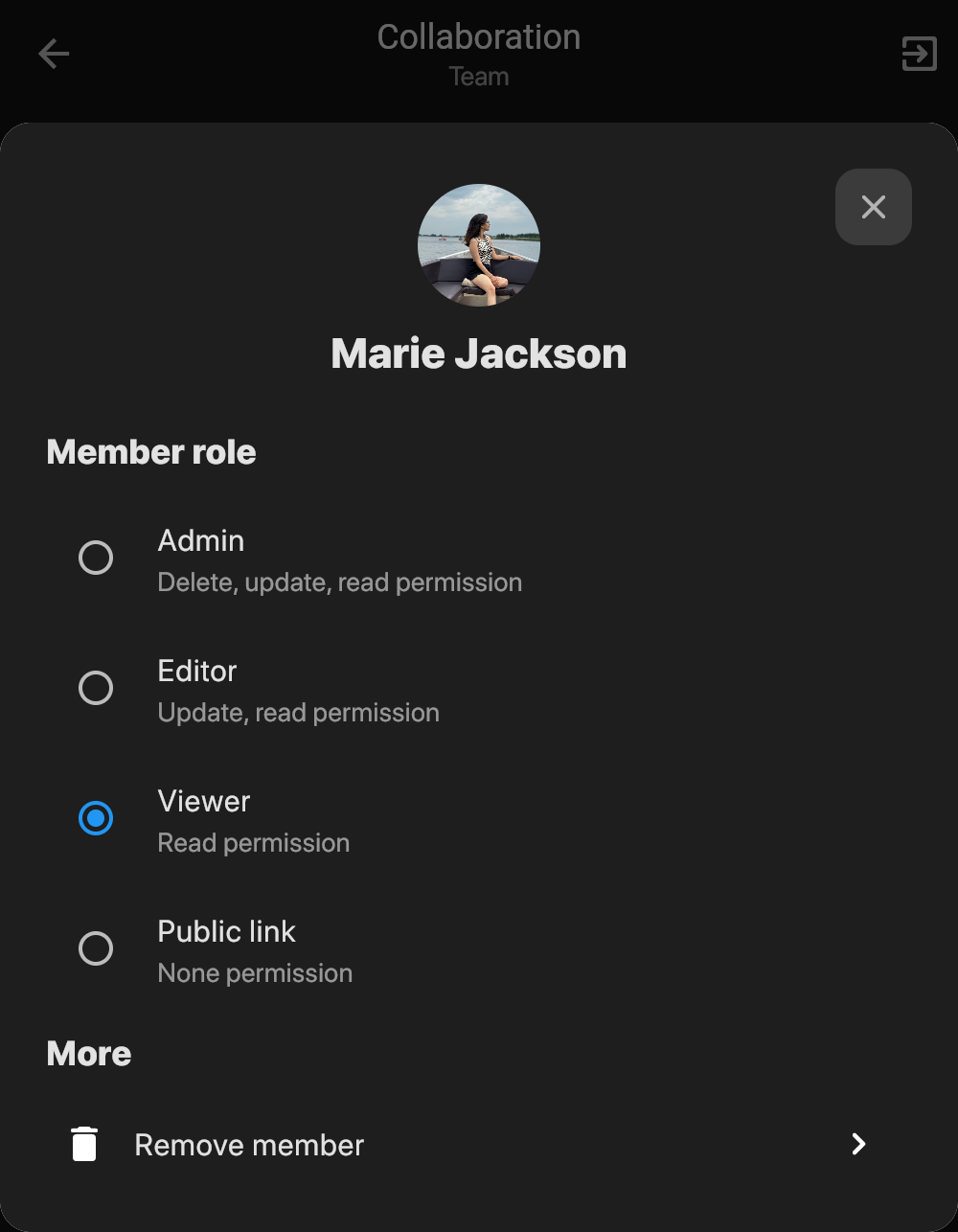Tap the Viewer role radio button
The width and height of the screenshot is (958, 1232).
[96, 818]
